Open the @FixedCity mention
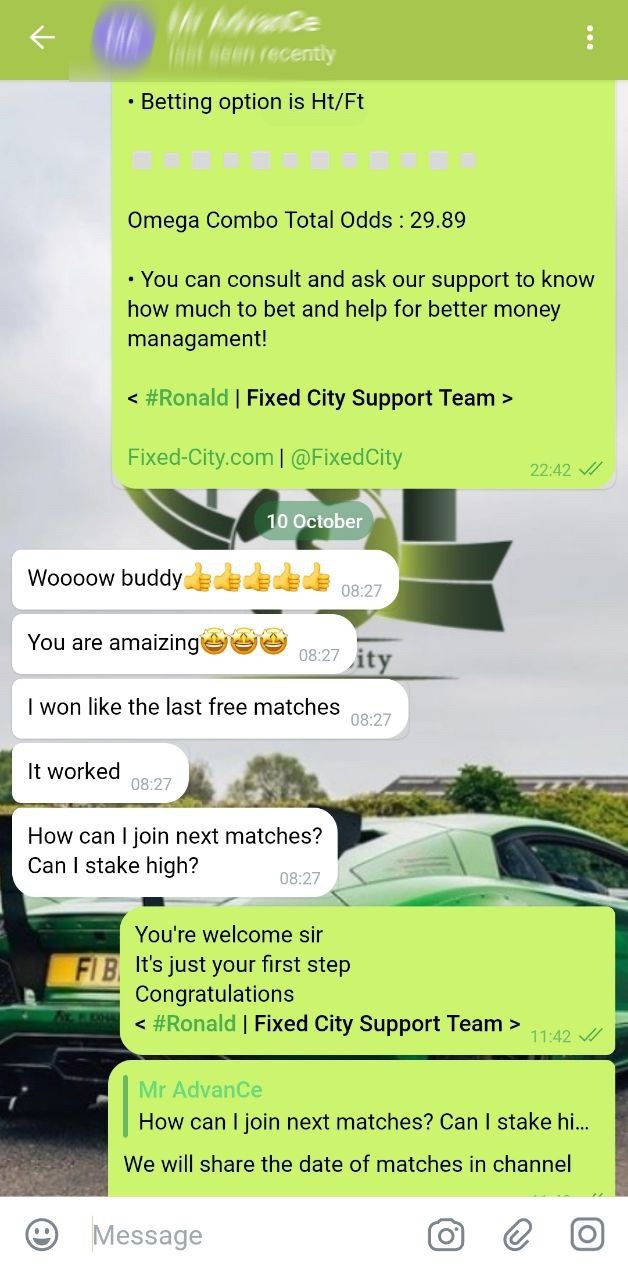Screen dimensions: 628x1280 pos(346,457)
